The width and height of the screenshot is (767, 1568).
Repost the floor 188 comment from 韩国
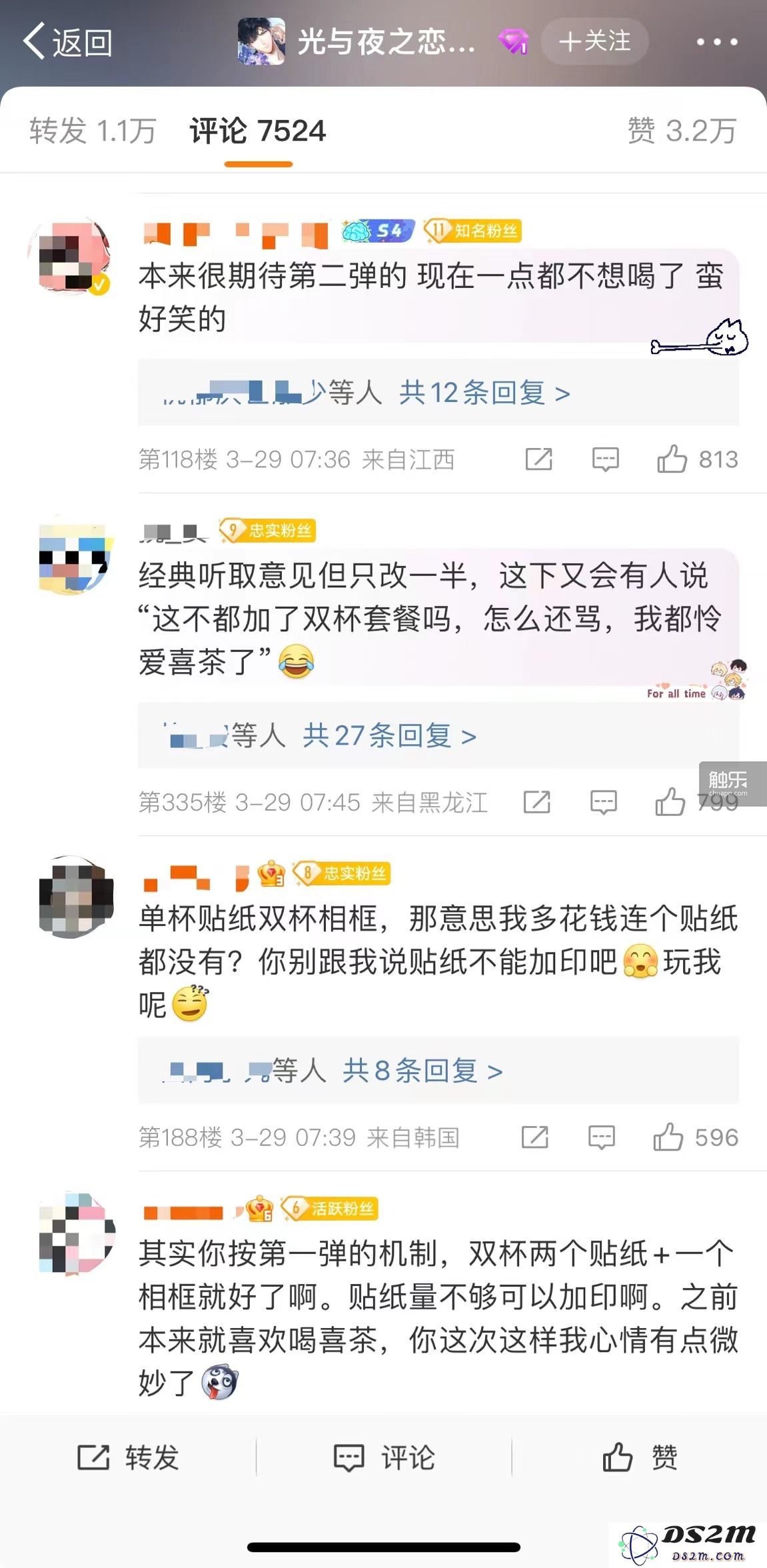(x=534, y=1137)
